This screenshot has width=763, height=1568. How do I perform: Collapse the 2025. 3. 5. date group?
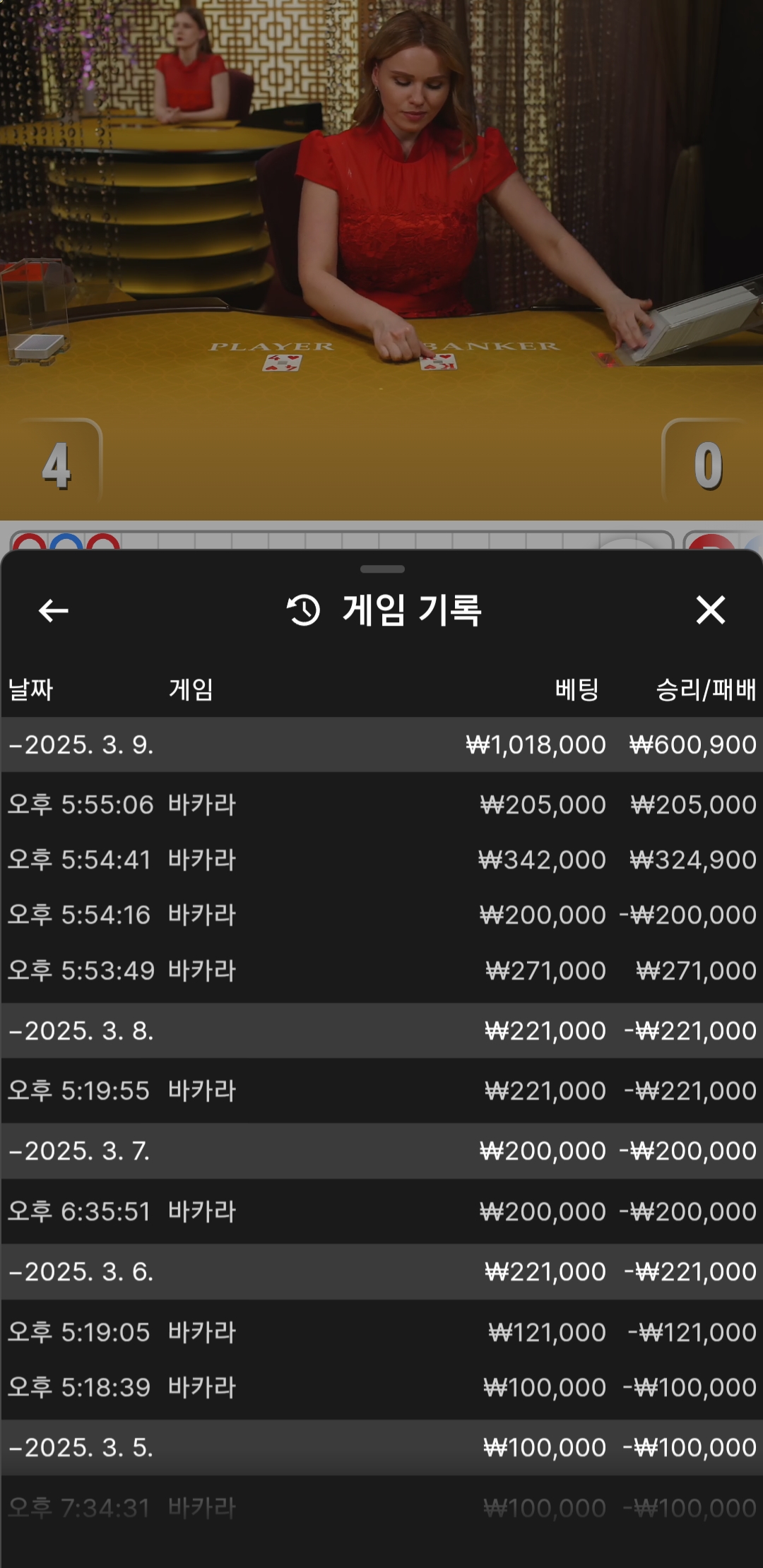(x=381, y=1447)
